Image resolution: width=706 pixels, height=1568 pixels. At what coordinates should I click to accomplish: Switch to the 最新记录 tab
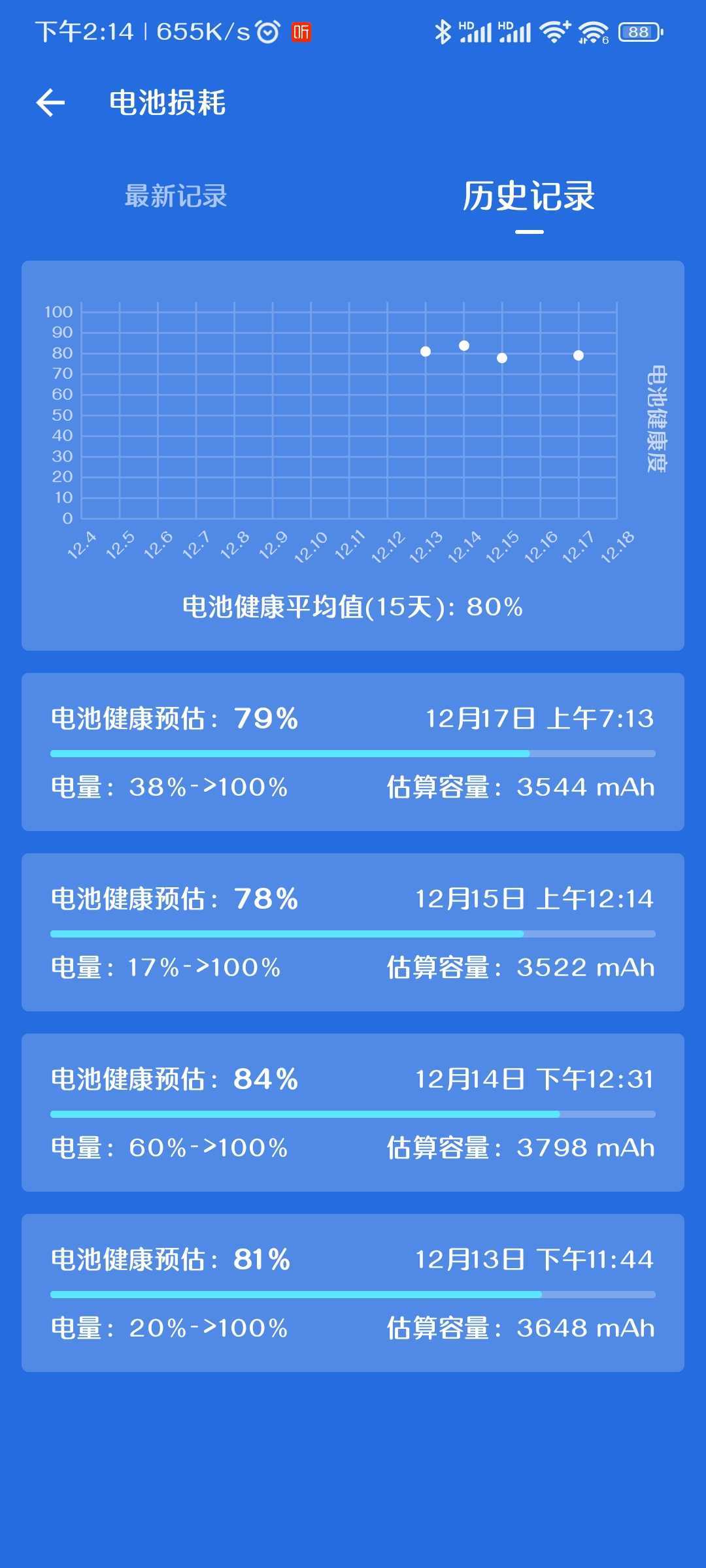click(176, 196)
